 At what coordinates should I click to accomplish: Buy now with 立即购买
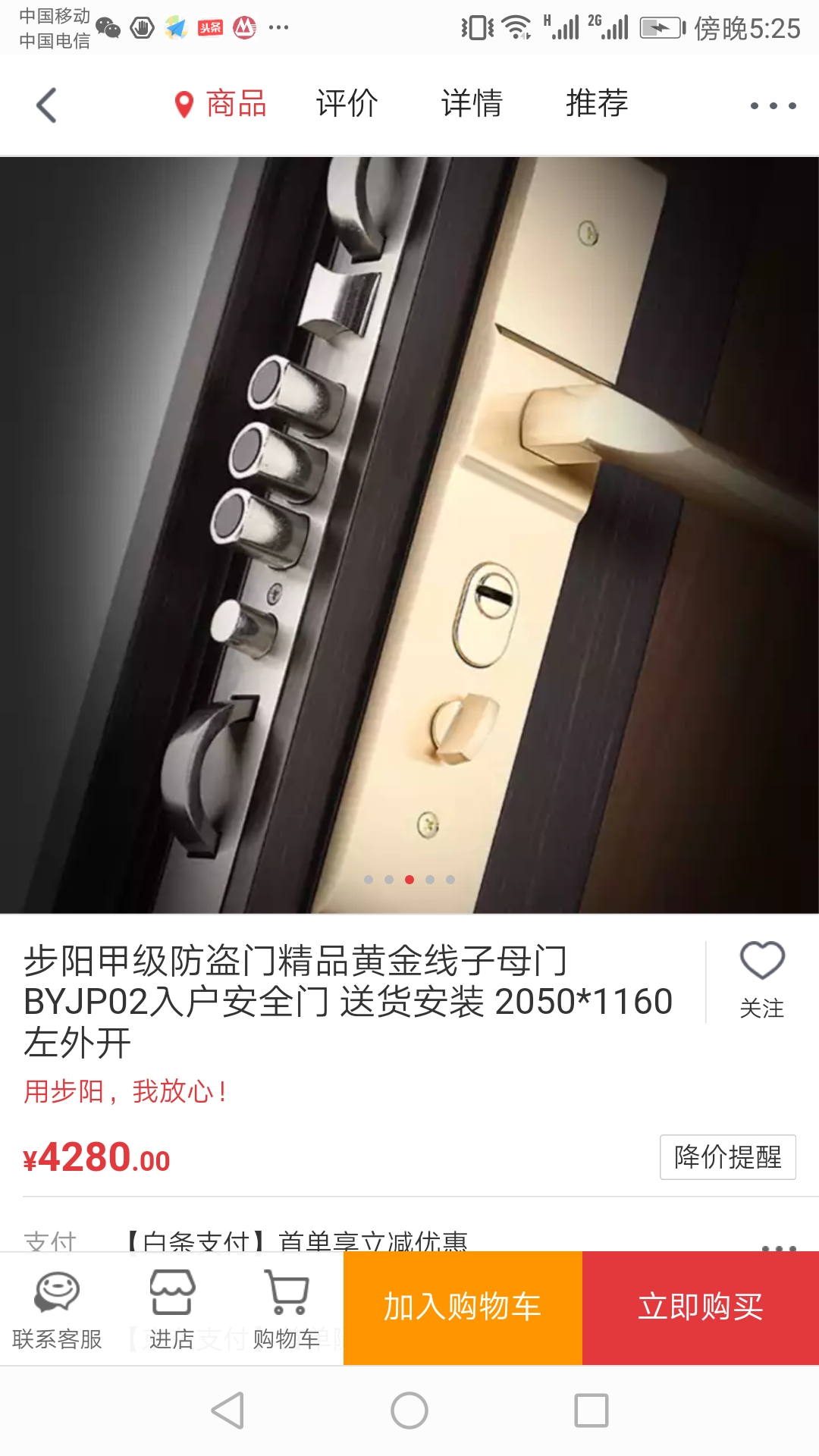coord(701,1307)
